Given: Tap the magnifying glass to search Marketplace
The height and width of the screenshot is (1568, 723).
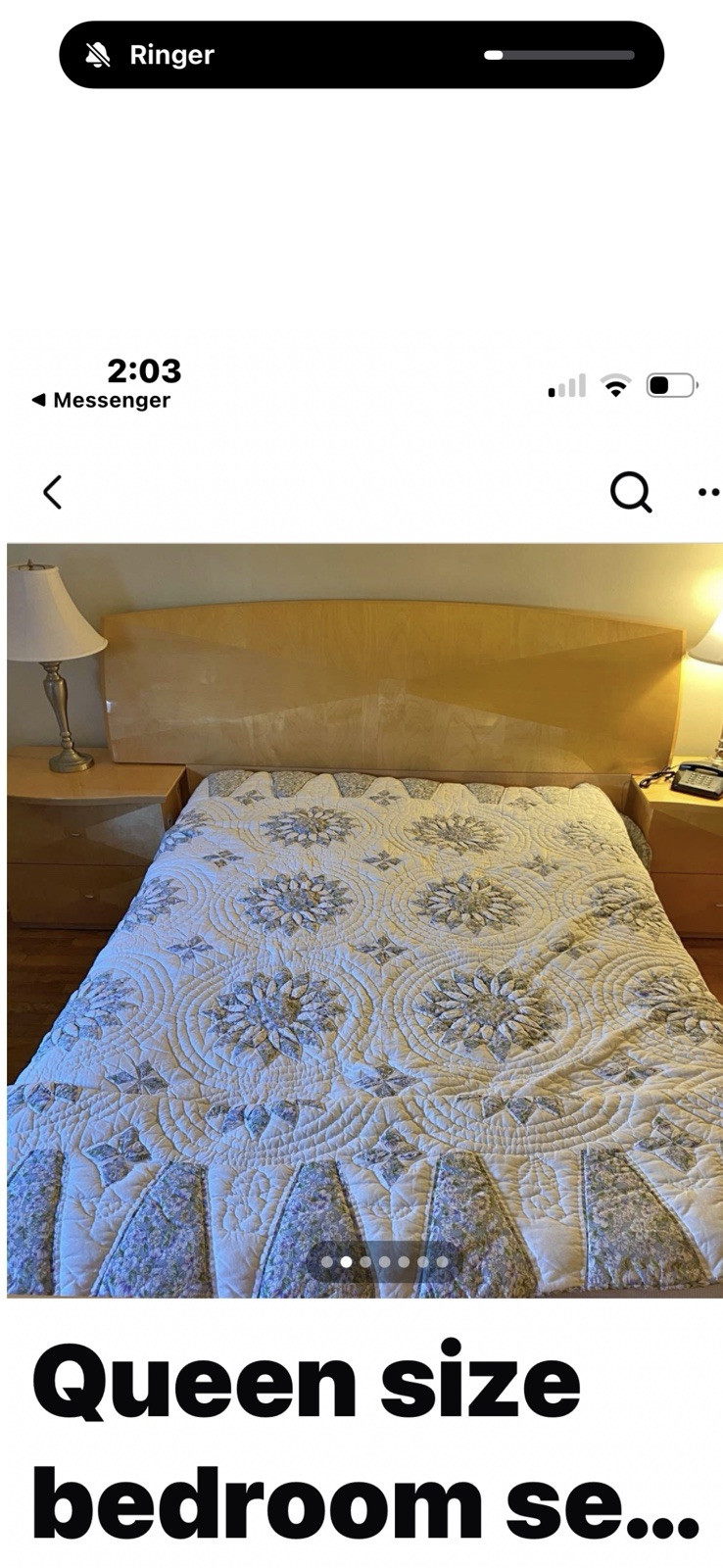Looking at the screenshot, I should pyautogui.click(x=631, y=492).
